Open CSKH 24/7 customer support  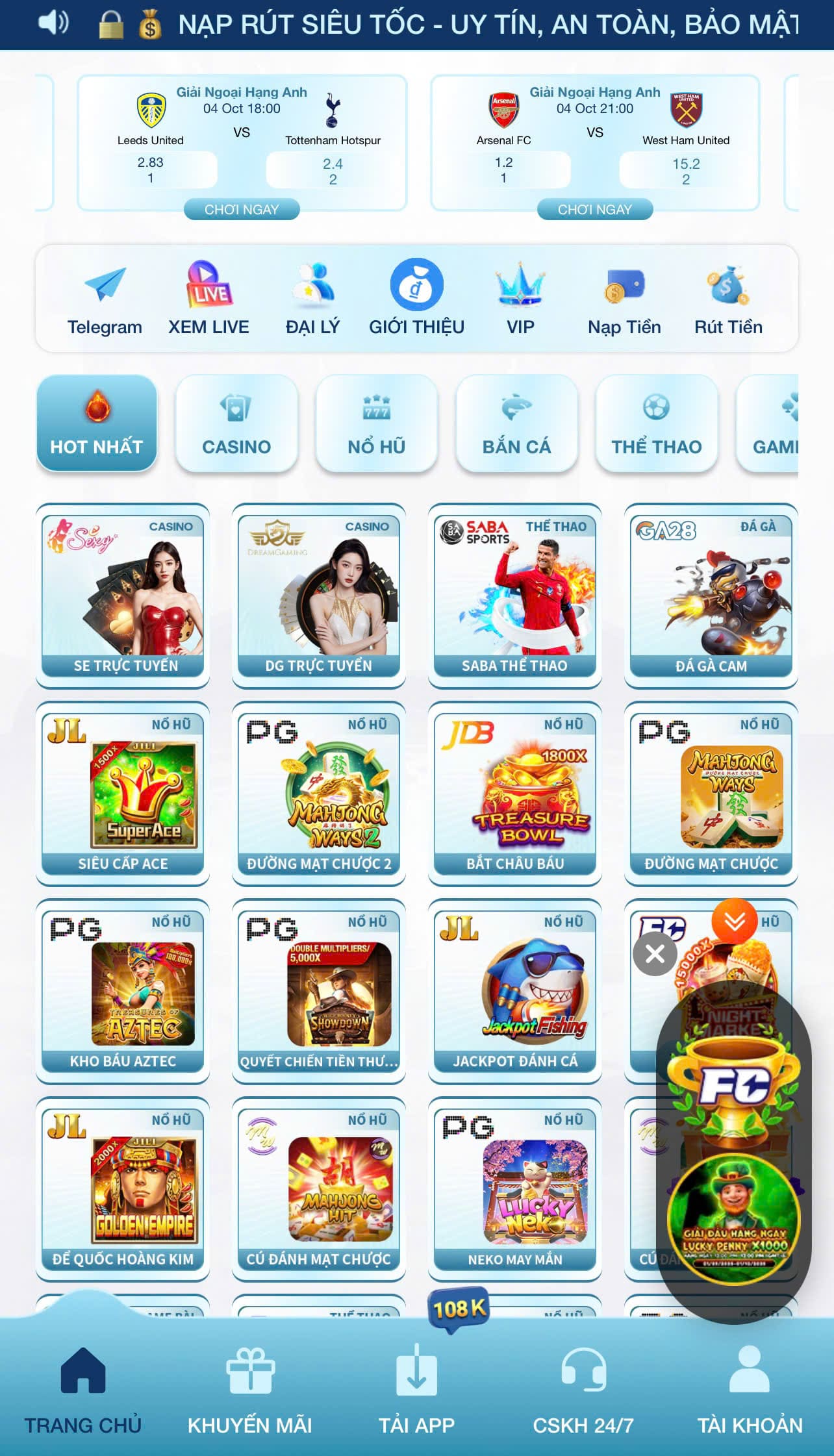pos(583,1388)
